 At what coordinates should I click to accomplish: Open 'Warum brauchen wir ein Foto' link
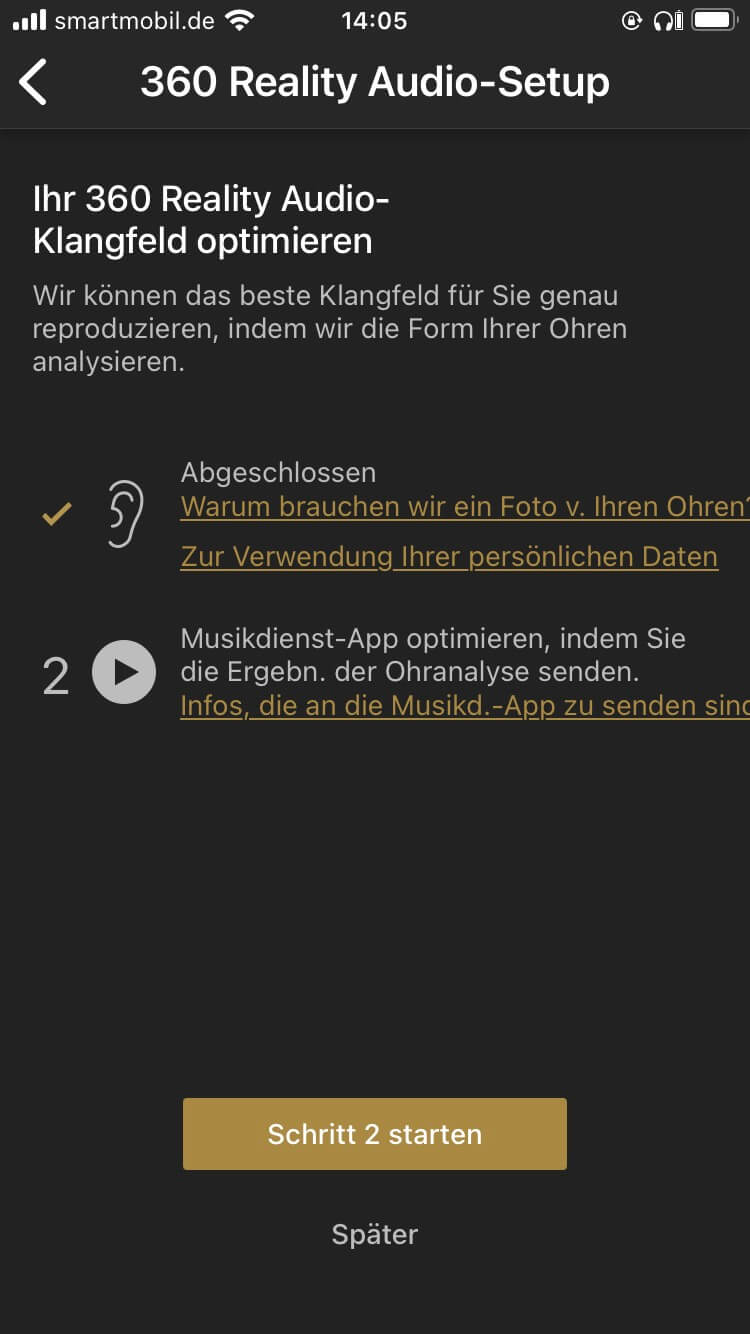point(463,506)
